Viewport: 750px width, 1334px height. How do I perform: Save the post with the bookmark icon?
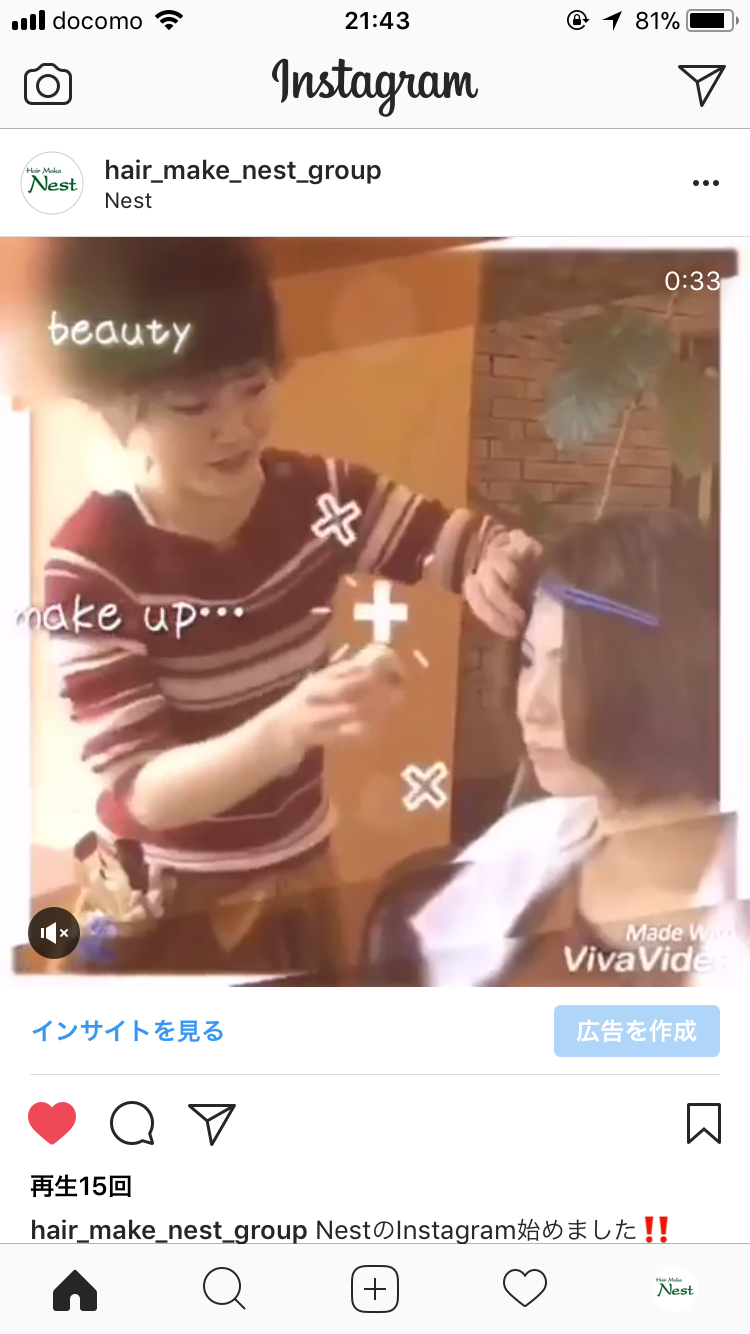tap(704, 1123)
